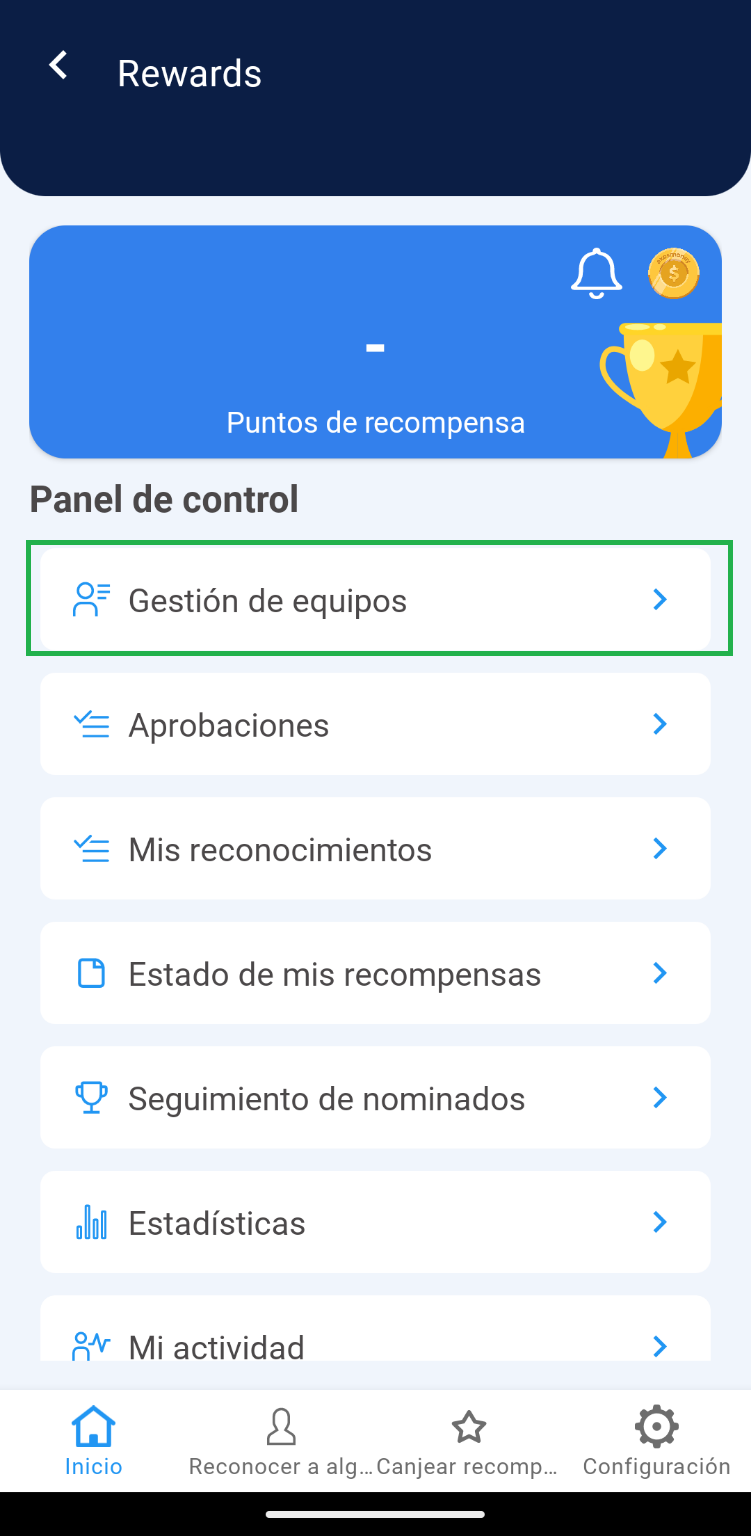Open Estado de mis recompensas
The width and height of the screenshot is (751, 1536).
click(375, 973)
